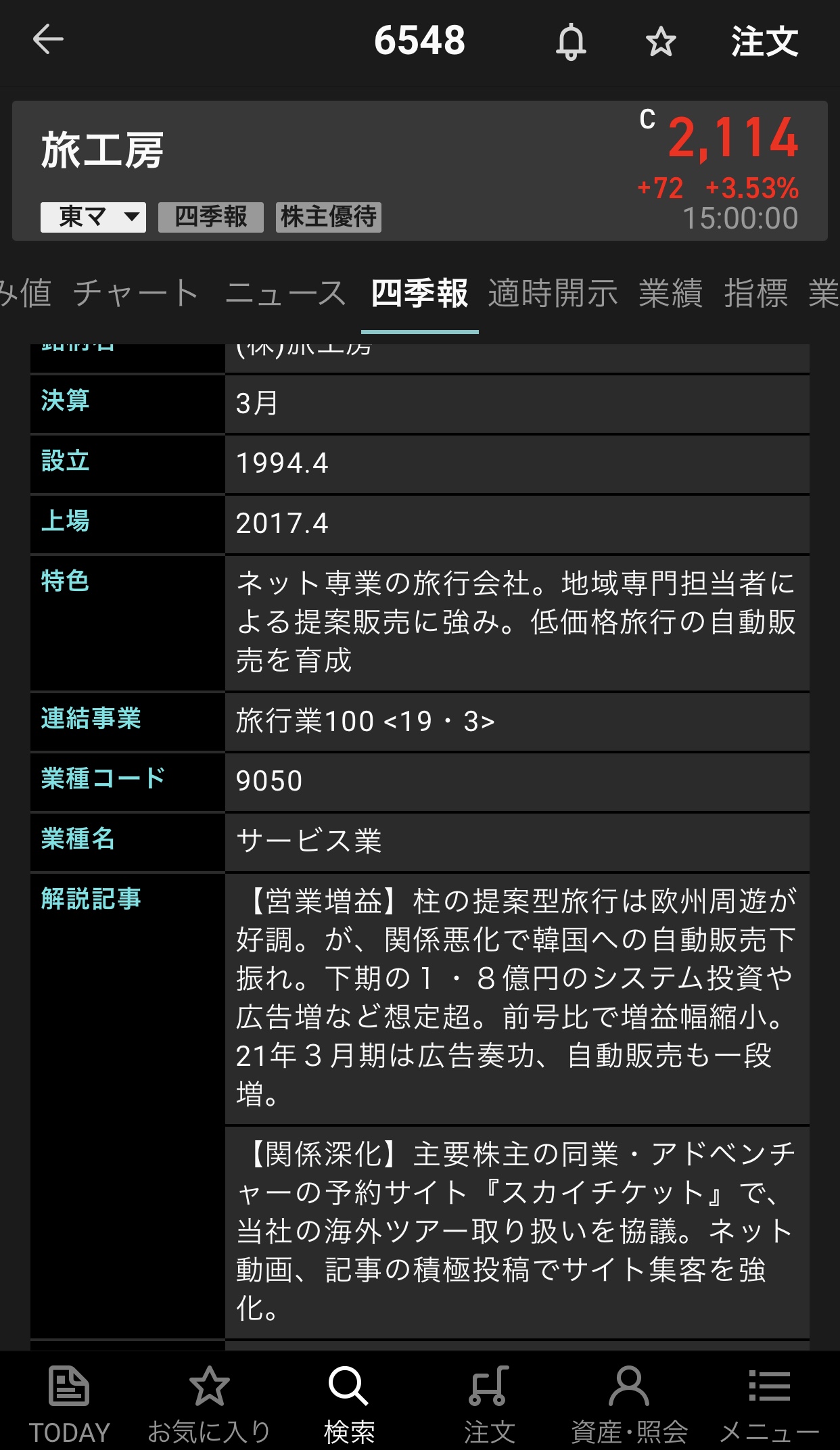
Task: View the 指標 tab
Action: pyautogui.click(x=756, y=294)
